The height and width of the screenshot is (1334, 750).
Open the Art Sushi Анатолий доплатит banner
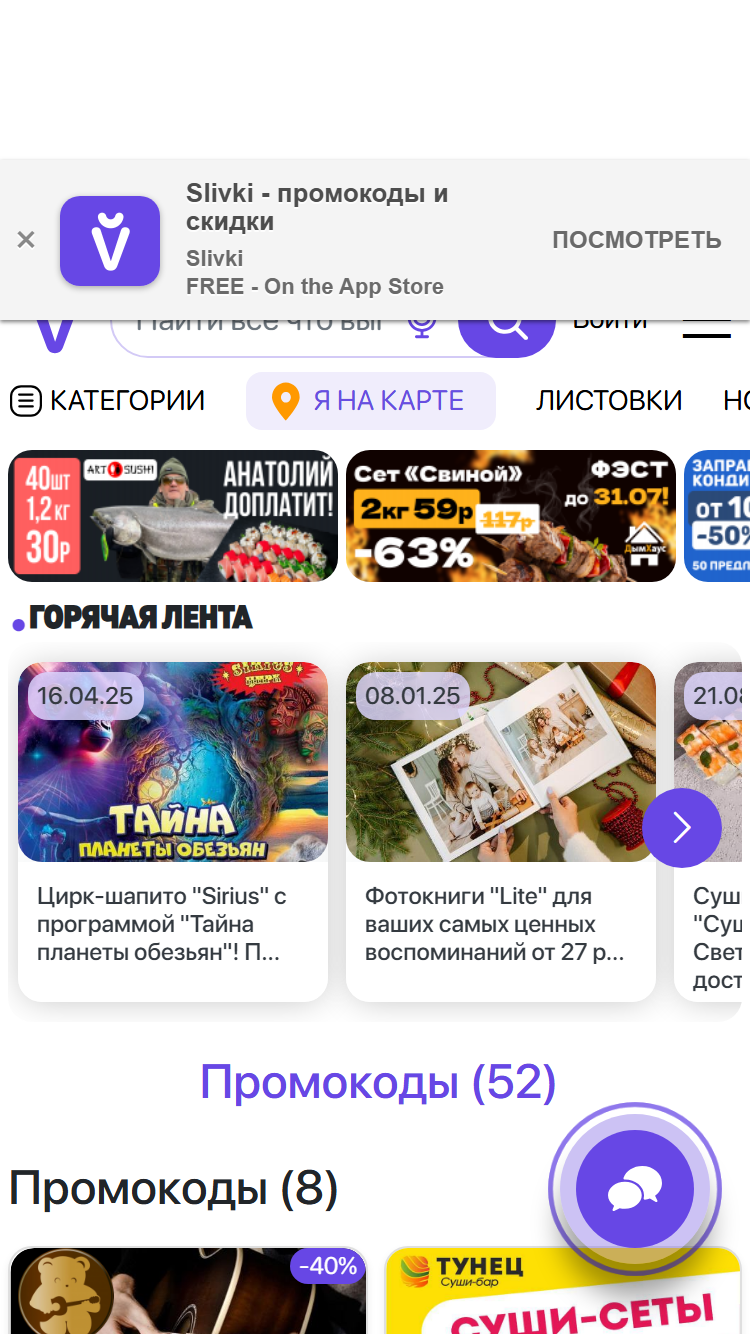pyautogui.click(x=173, y=516)
